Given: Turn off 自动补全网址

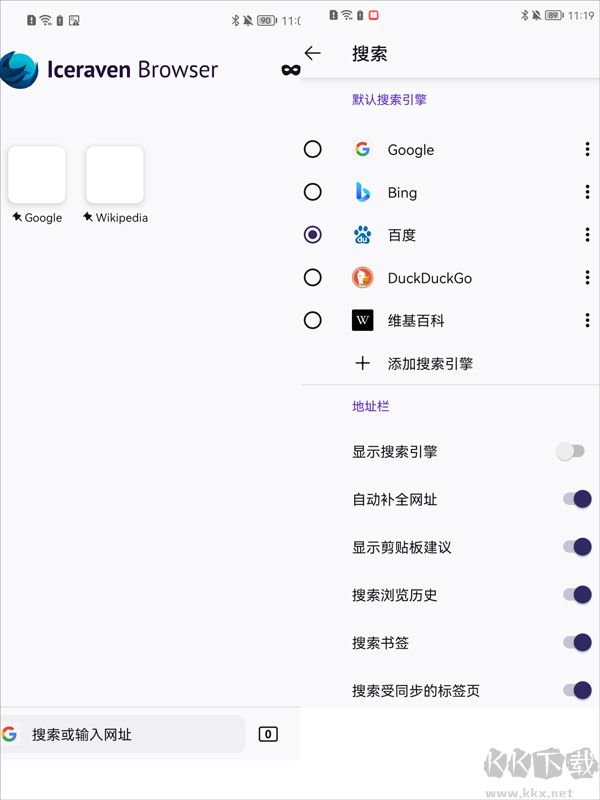Looking at the screenshot, I should coord(576,499).
